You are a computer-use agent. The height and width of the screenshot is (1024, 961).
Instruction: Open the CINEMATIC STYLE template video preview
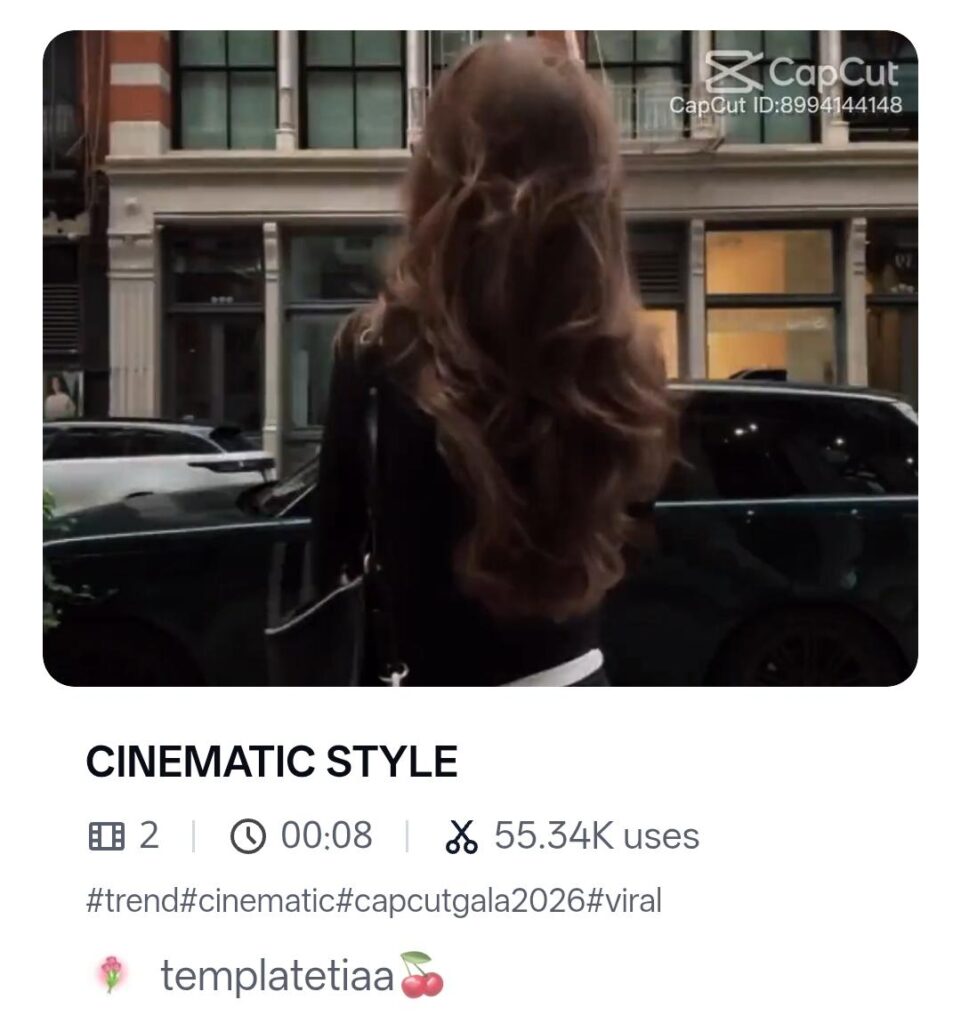click(480, 358)
